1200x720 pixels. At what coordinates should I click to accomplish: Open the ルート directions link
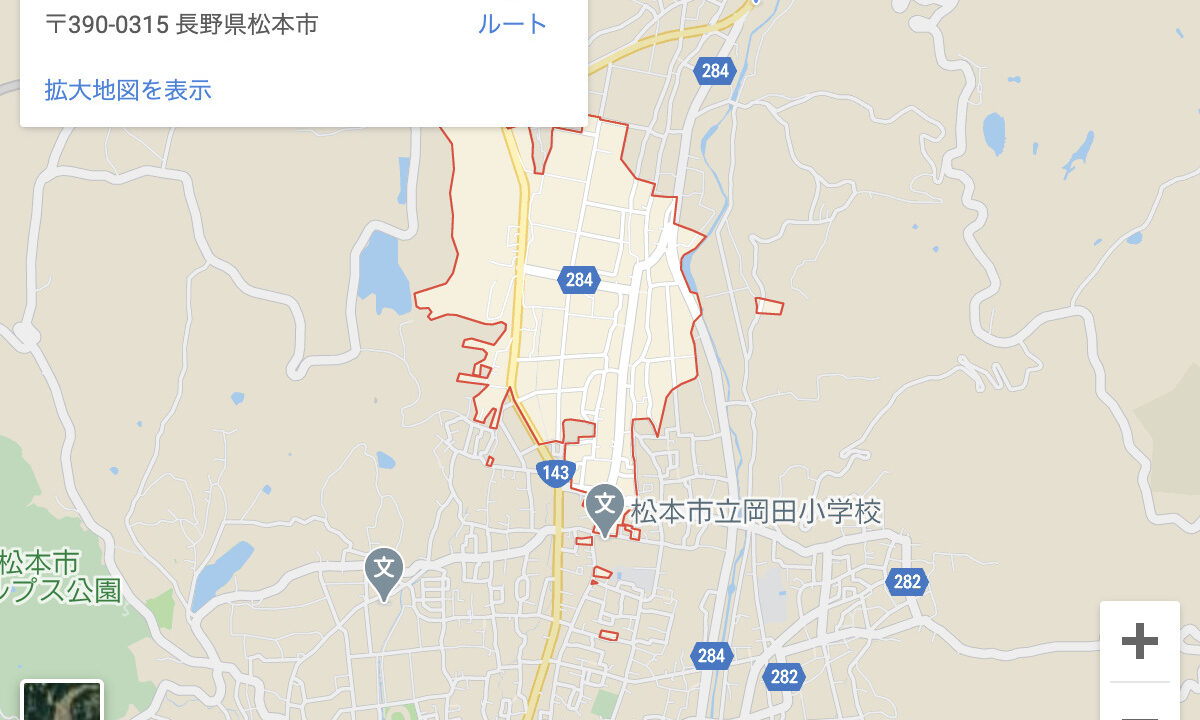point(512,25)
